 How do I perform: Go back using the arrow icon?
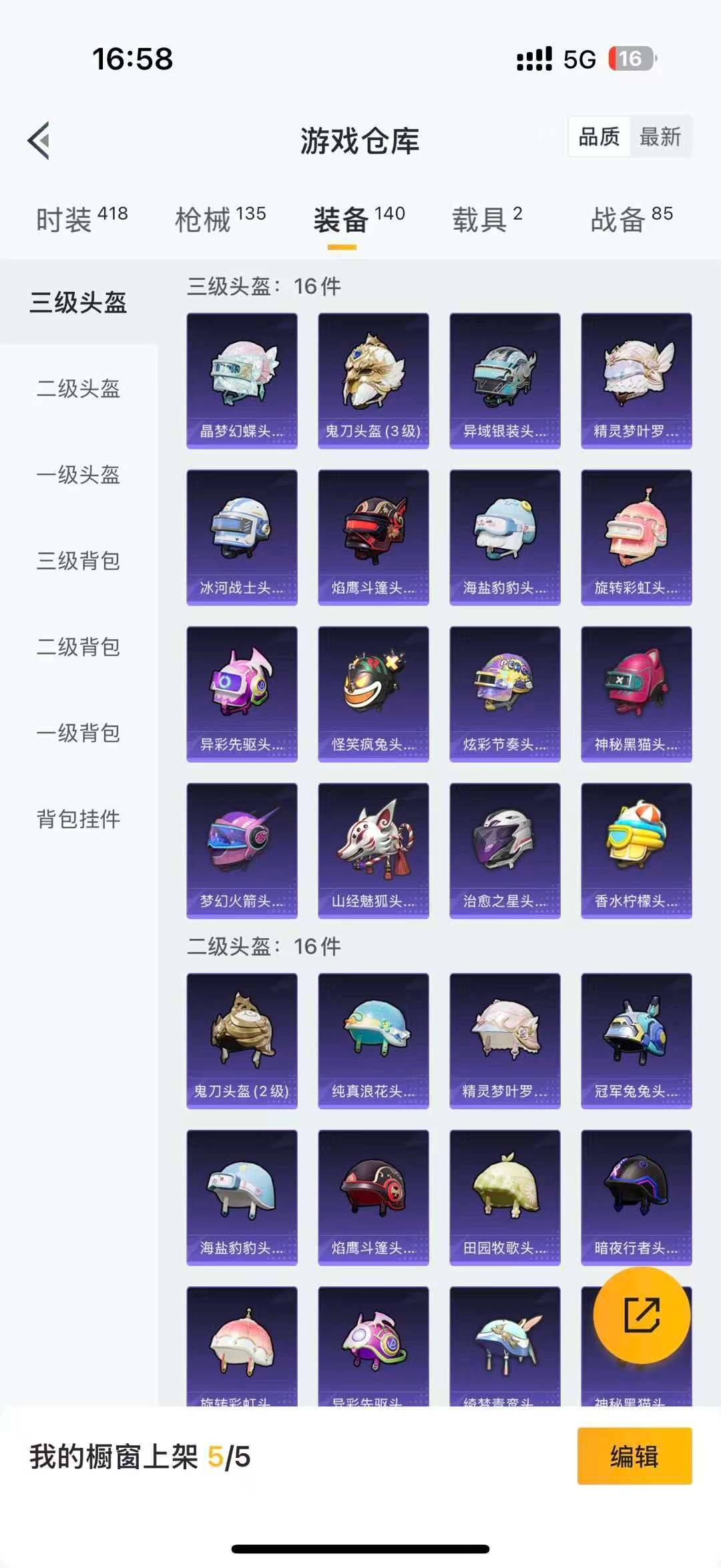click(x=39, y=140)
